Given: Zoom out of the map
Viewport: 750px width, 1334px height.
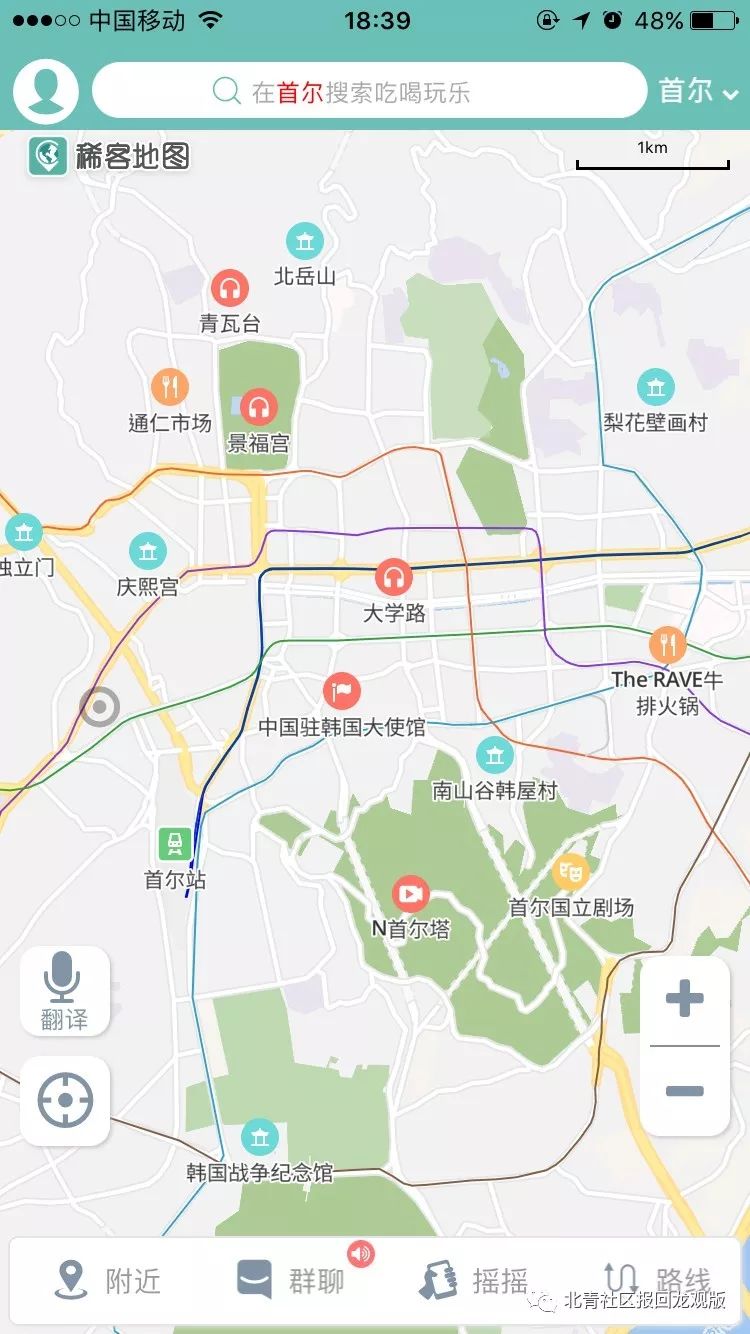Looking at the screenshot, I should pos(685,1091).
